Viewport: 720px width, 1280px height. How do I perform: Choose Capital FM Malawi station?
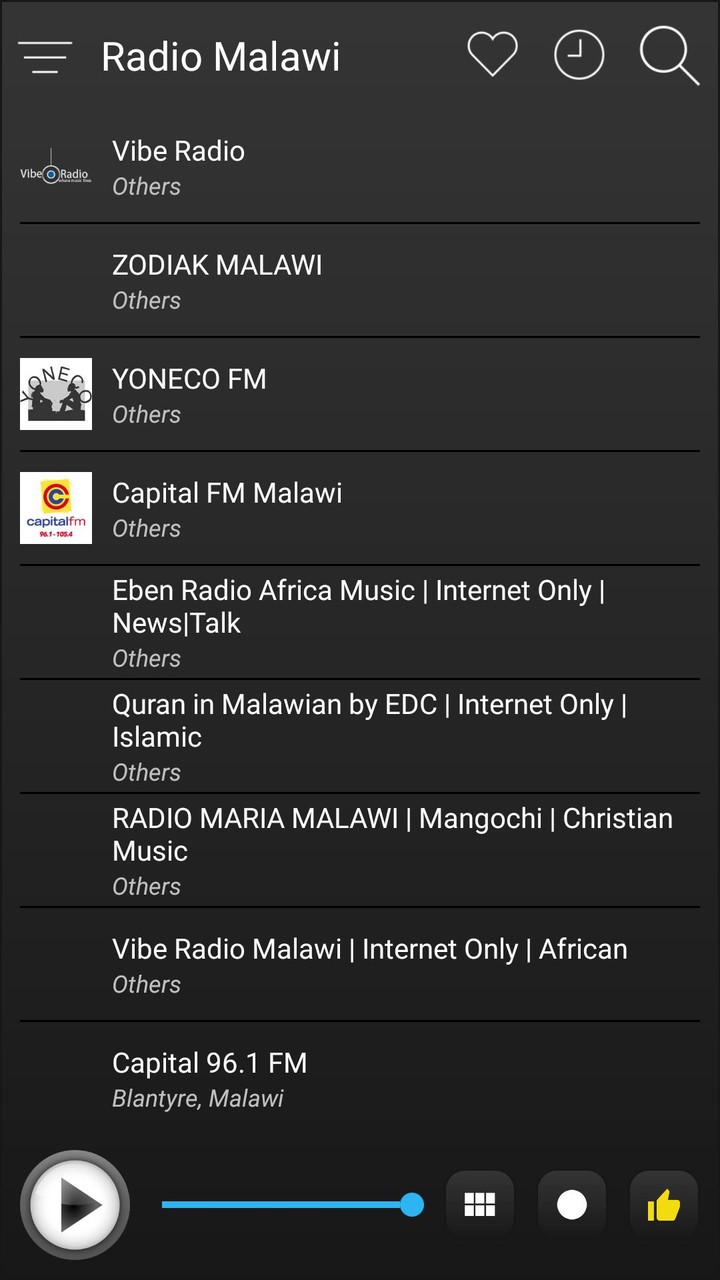[x=360, y=509]
